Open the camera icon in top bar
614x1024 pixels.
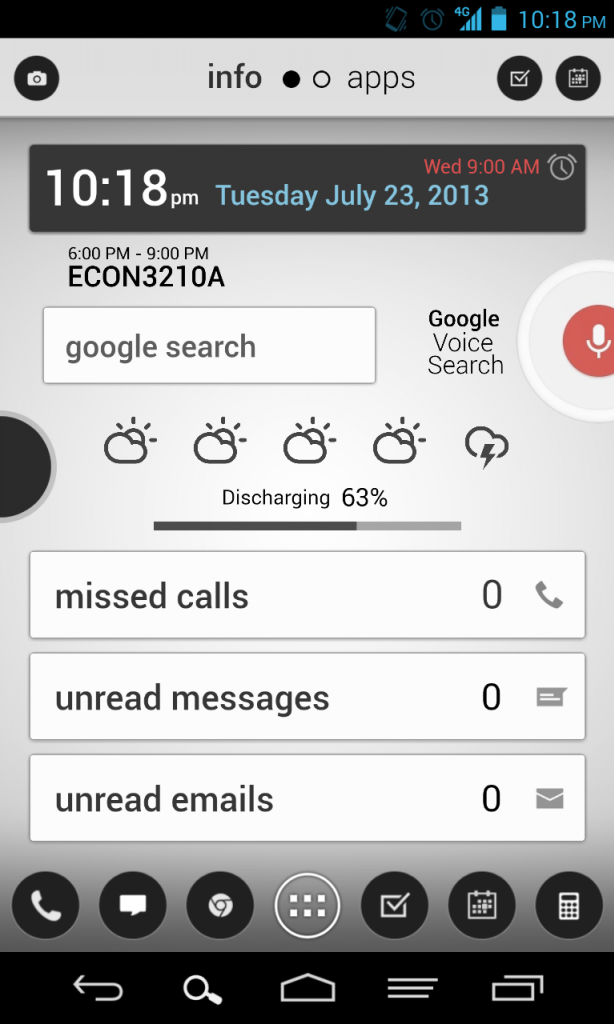pos(37,78)
